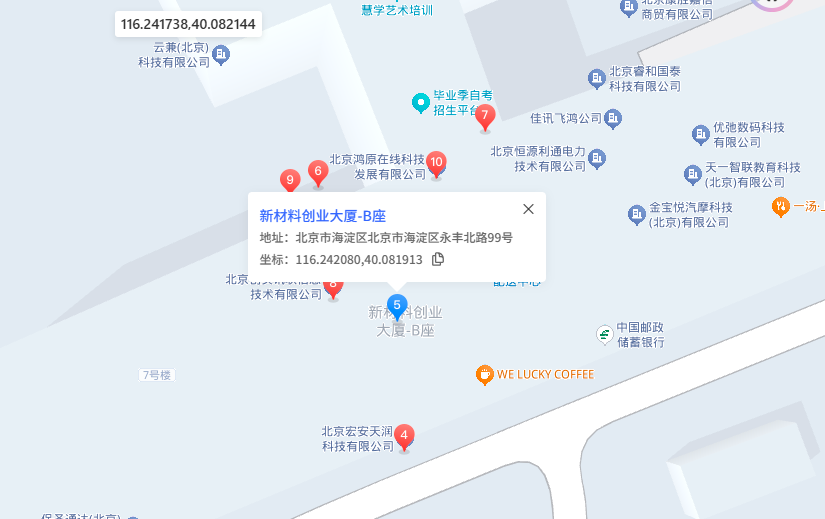
Task: Tap blue map marker number 5
Action: click(x=397, y=305)
